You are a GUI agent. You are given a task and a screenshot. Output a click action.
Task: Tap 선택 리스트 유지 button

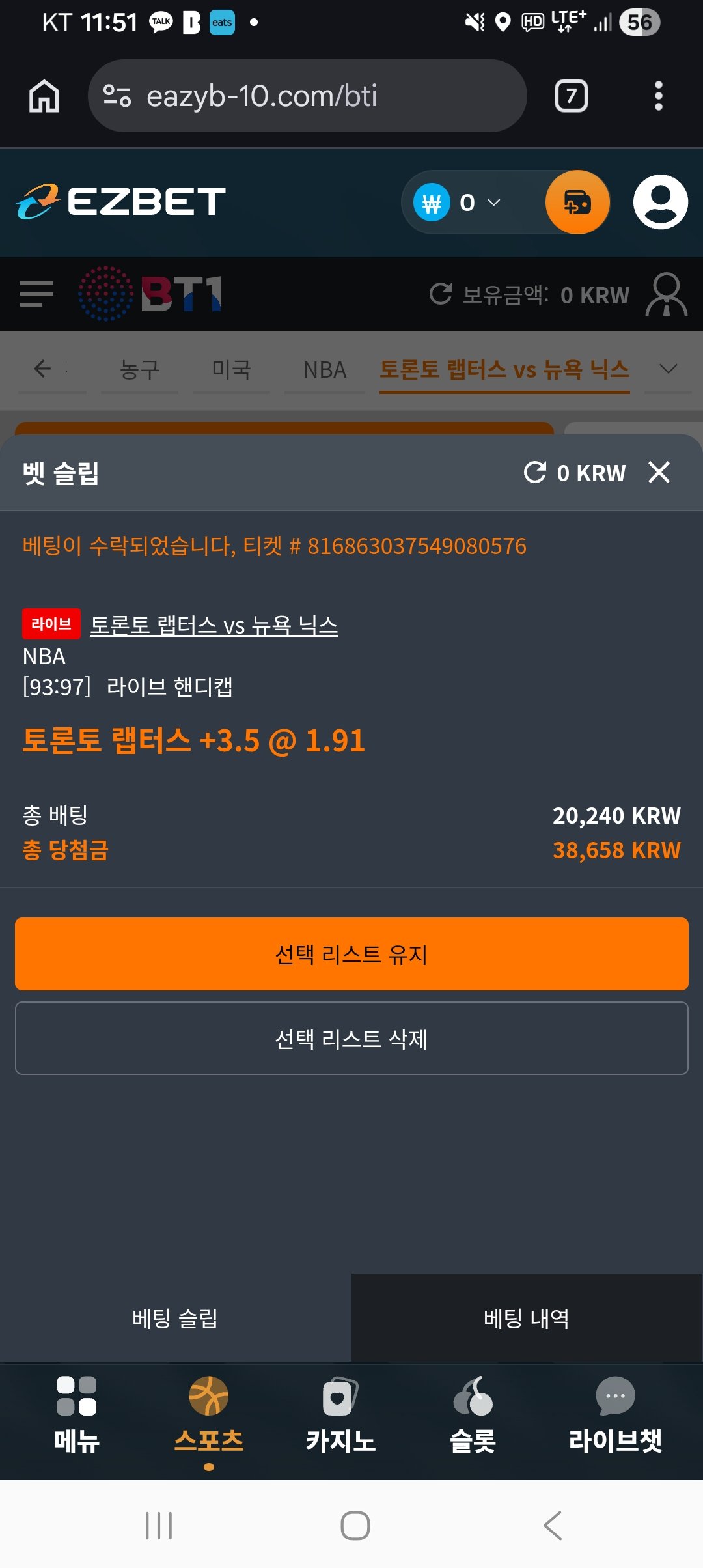tap(351, 954)
